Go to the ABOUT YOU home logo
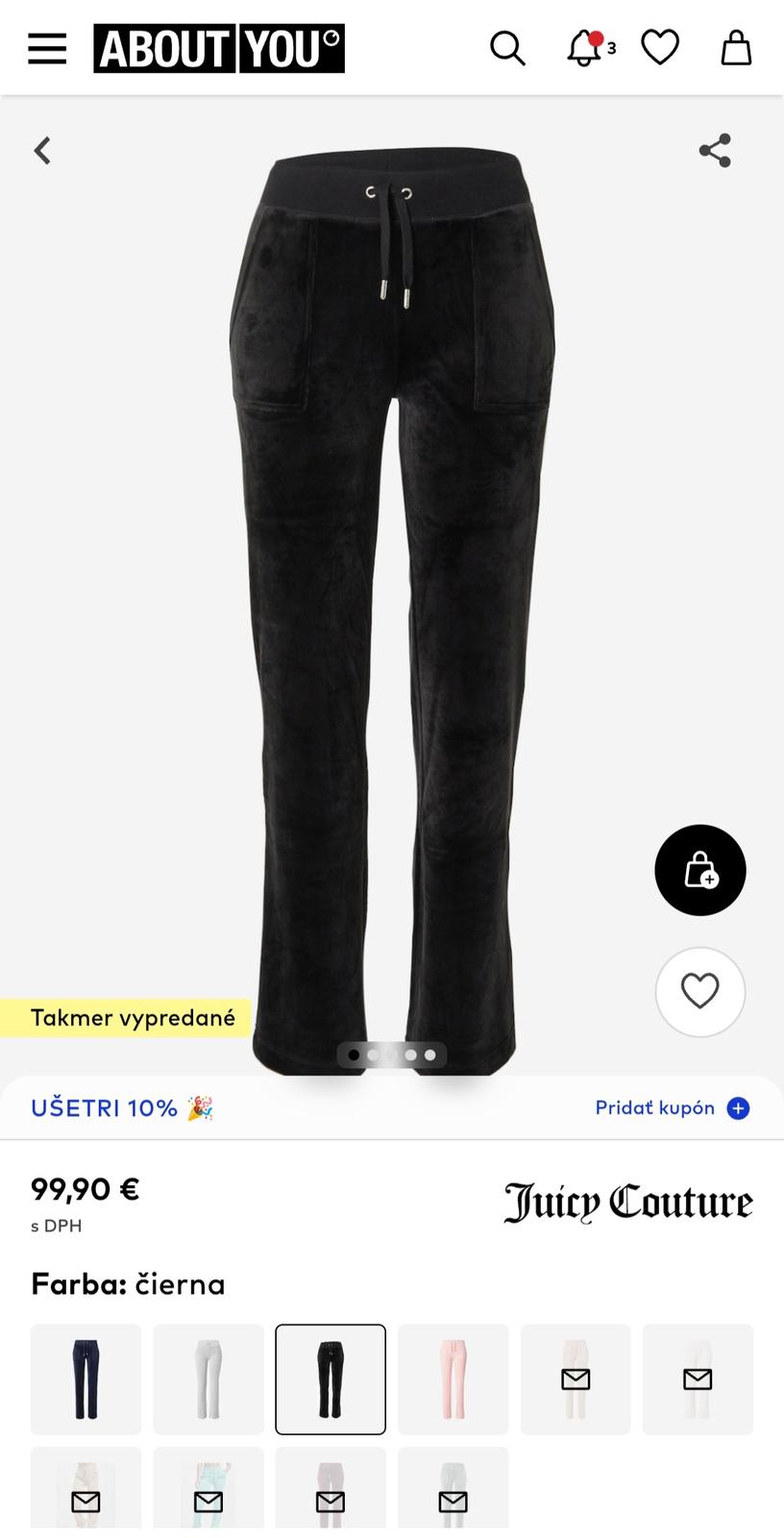This screenshot has height=1538, width=784. click(219, 48)
